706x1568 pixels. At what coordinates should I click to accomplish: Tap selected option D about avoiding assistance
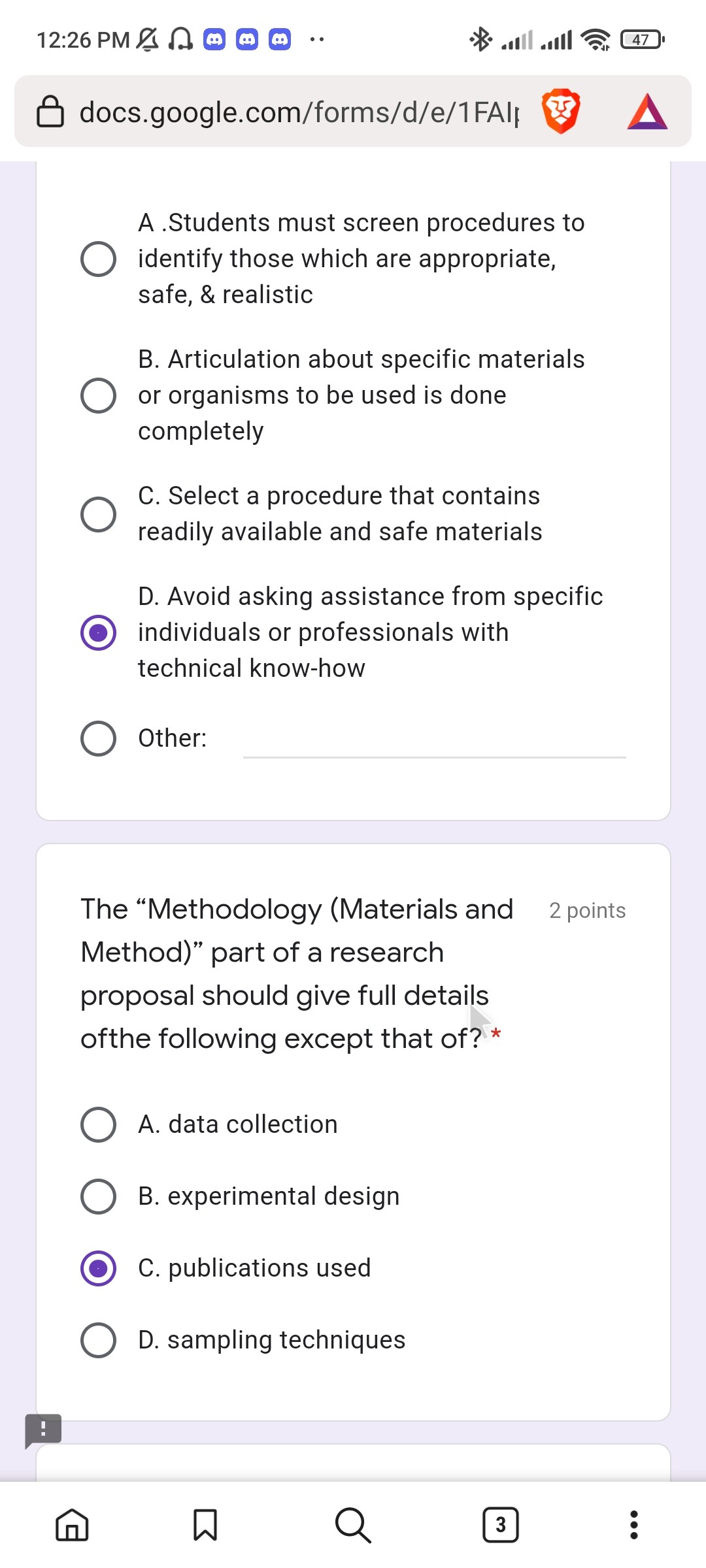click(x=99, y=632)
